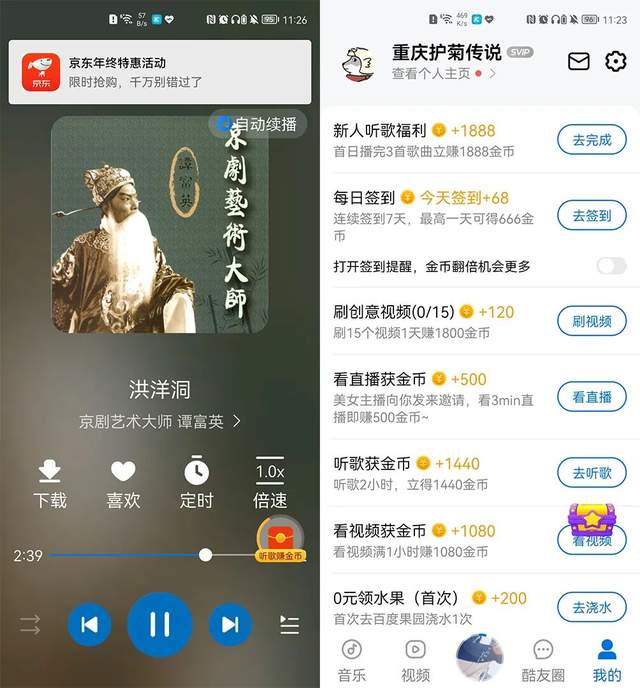Tap 刷视频 for 刷创意视频
Screen dimensions: 640x688
592,321
